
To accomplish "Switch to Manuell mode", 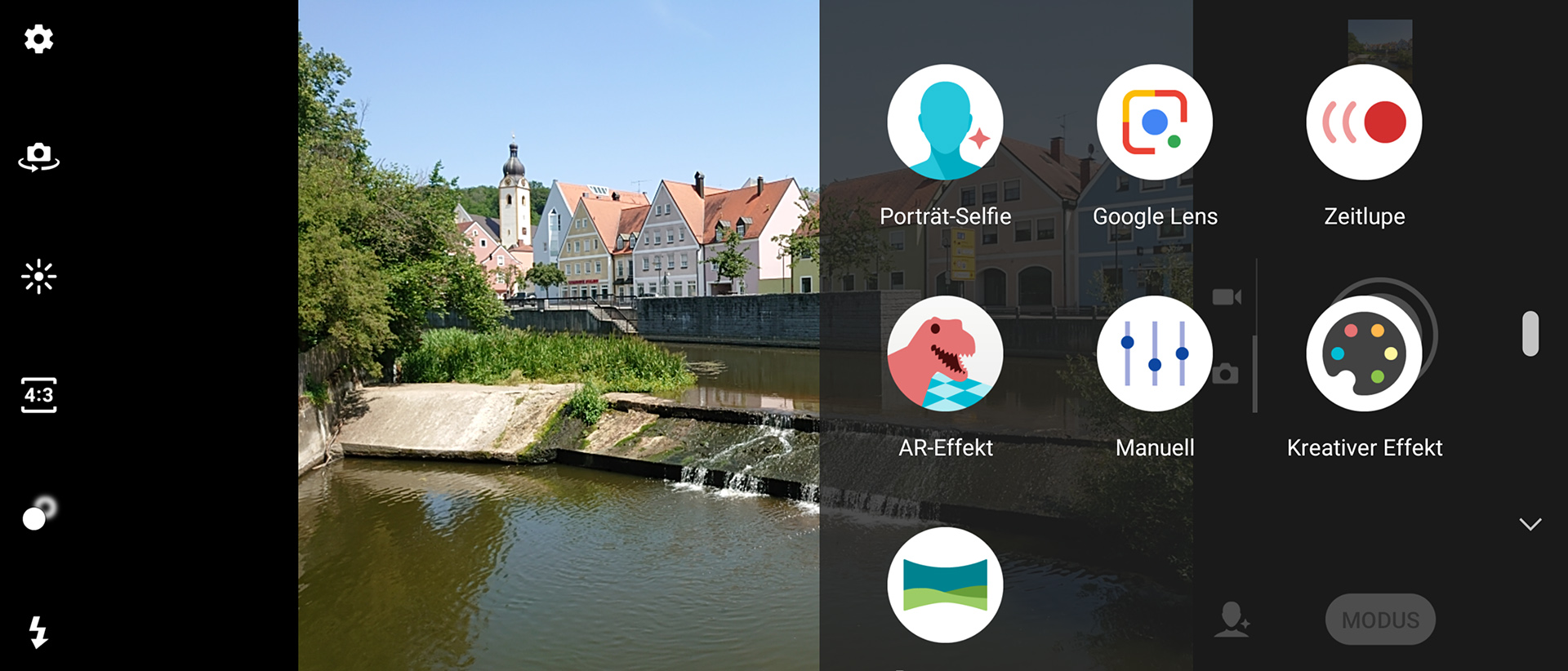I will click(x=1154, y=353).
